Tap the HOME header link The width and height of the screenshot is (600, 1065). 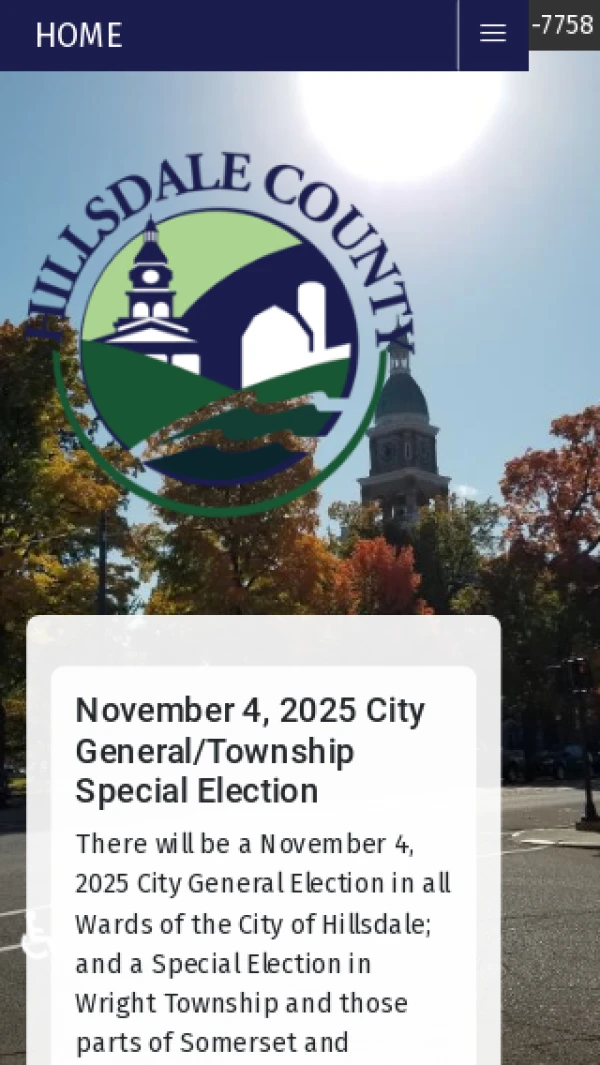point(79,36)
